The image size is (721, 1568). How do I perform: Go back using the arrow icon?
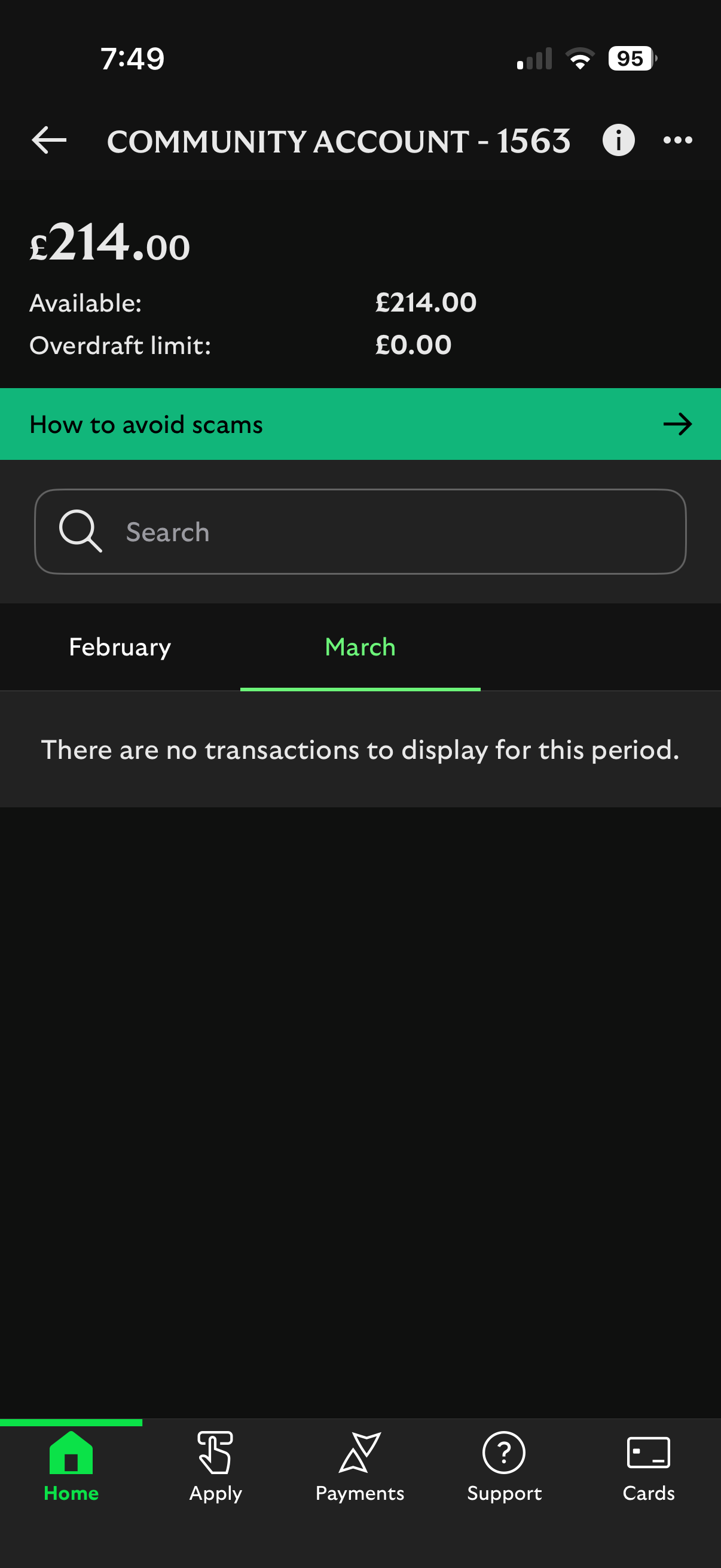(x=48, y=141)
